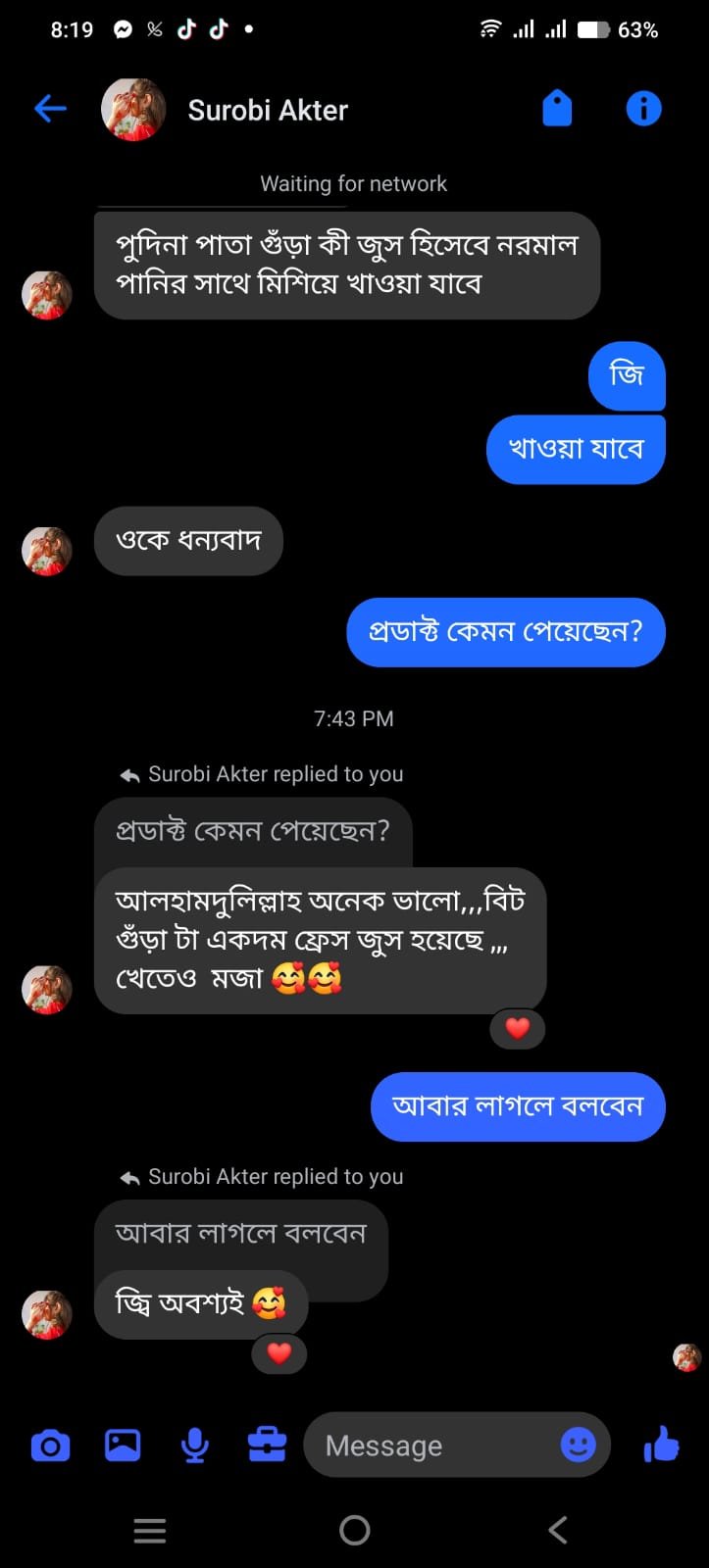The width and height of the screenshot is (709, 1568).
Task: Tap the heart reaction below the last reply
Action: [x=279, y=1354]
